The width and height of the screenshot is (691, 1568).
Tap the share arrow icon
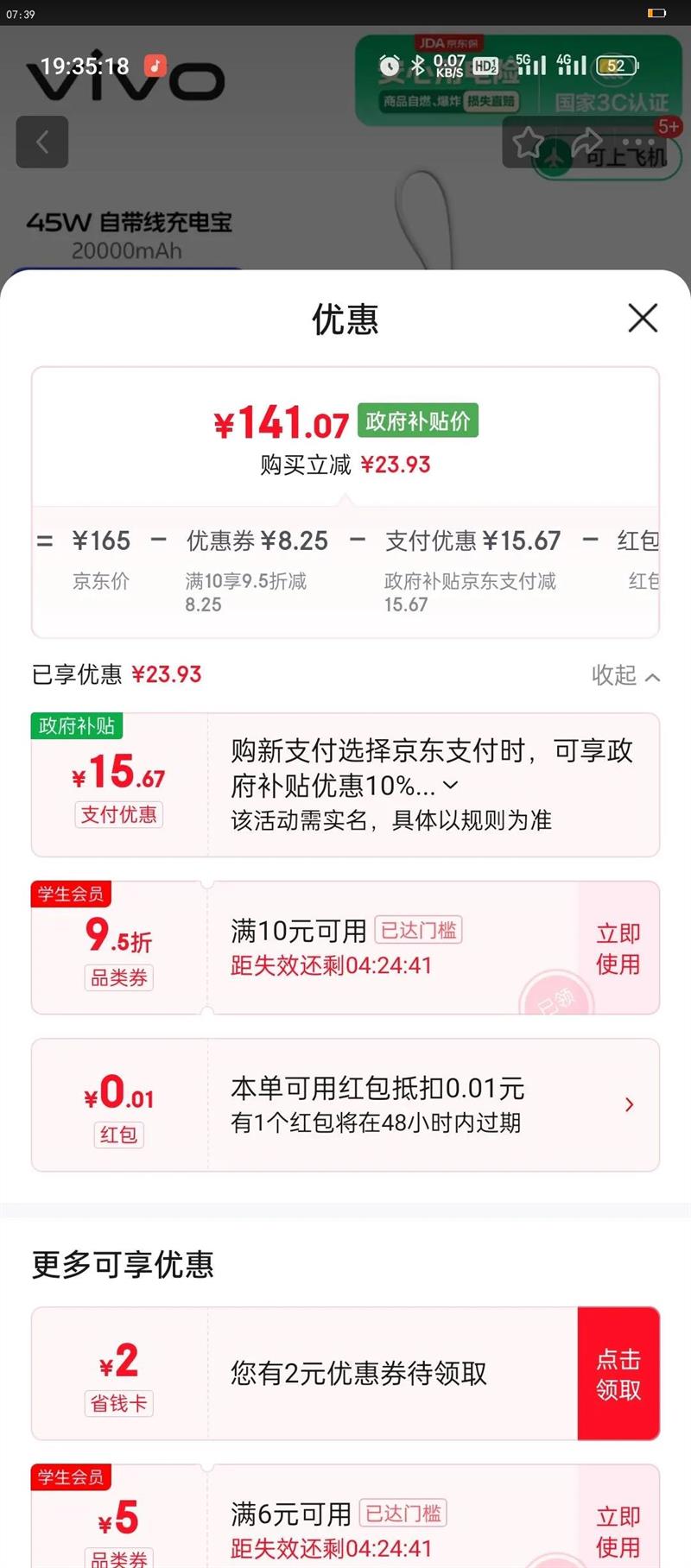coord(588,142)
